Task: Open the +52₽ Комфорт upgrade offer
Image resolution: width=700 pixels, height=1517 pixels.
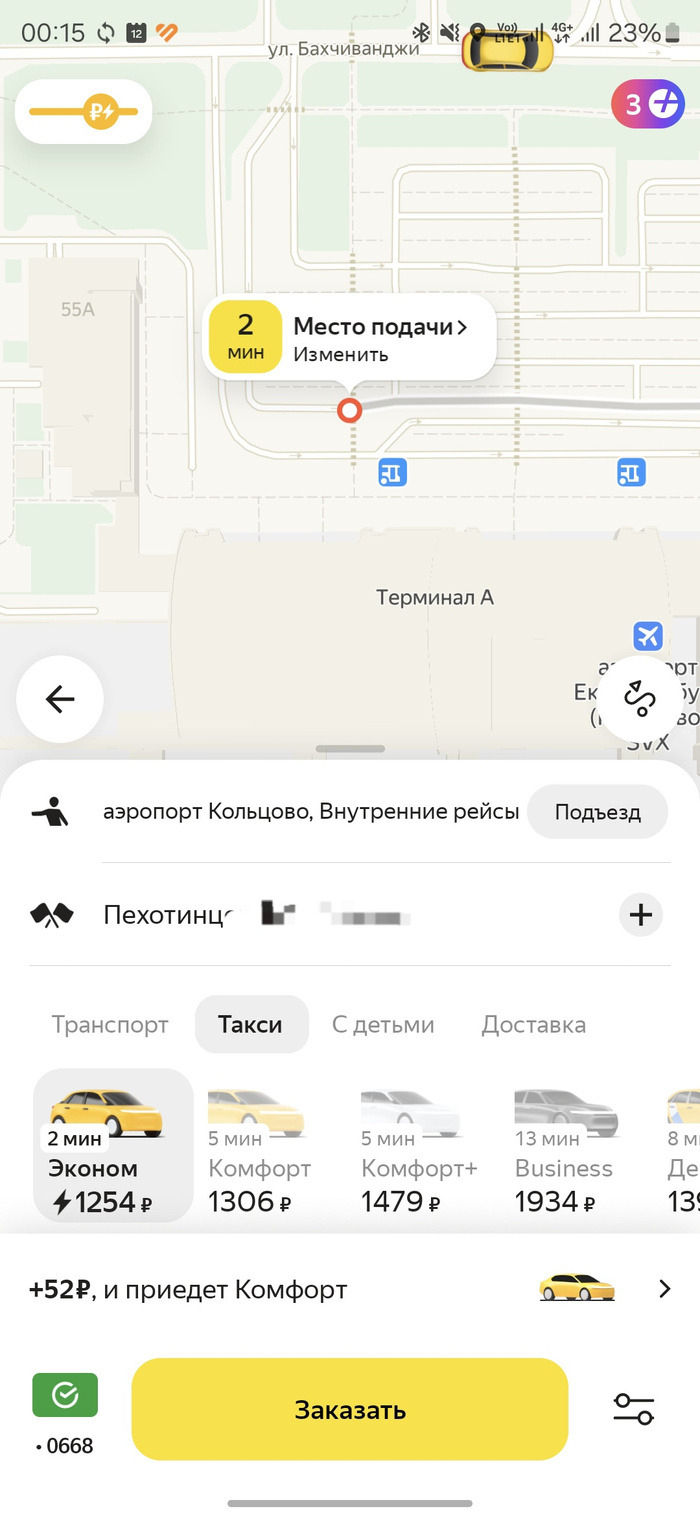Action: (349, 1289)
